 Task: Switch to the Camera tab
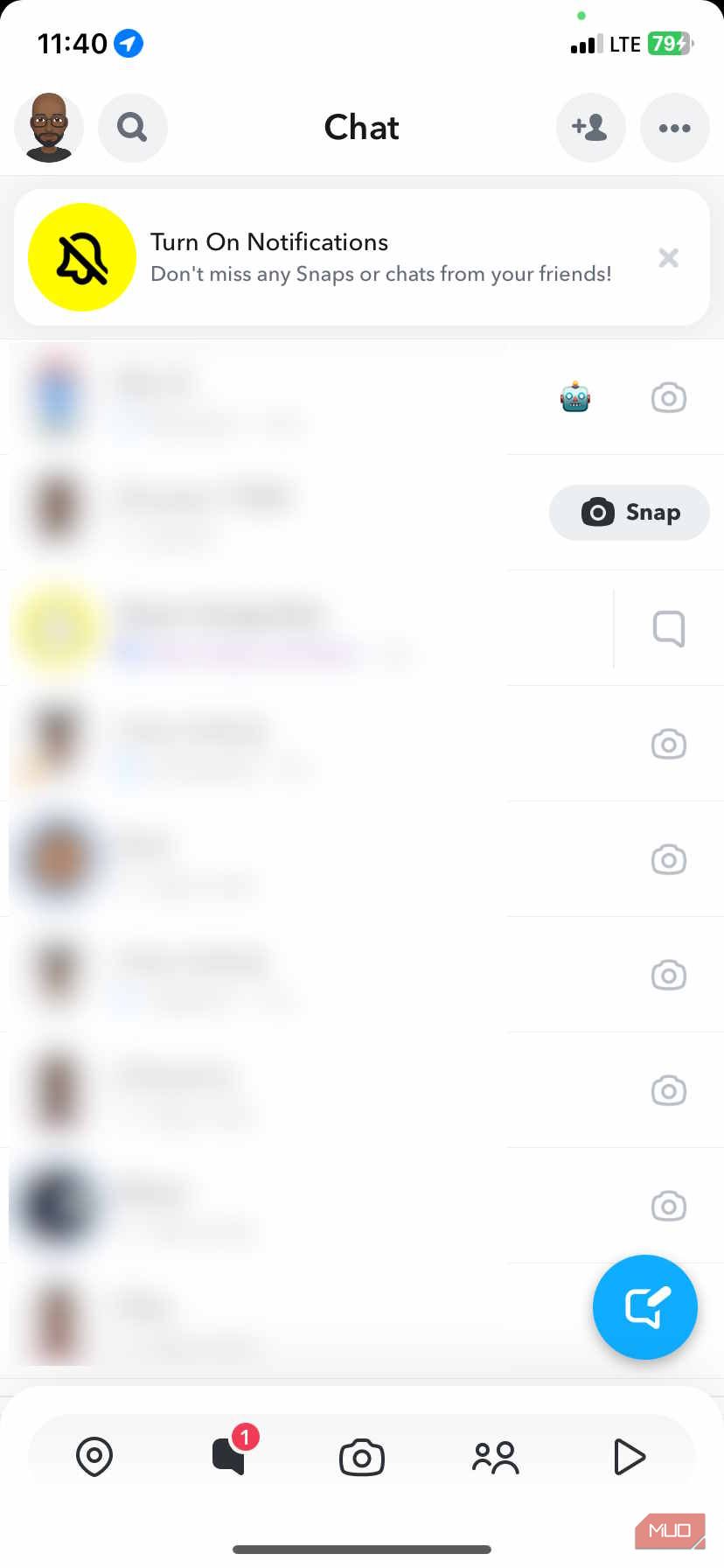[361, 1457]
